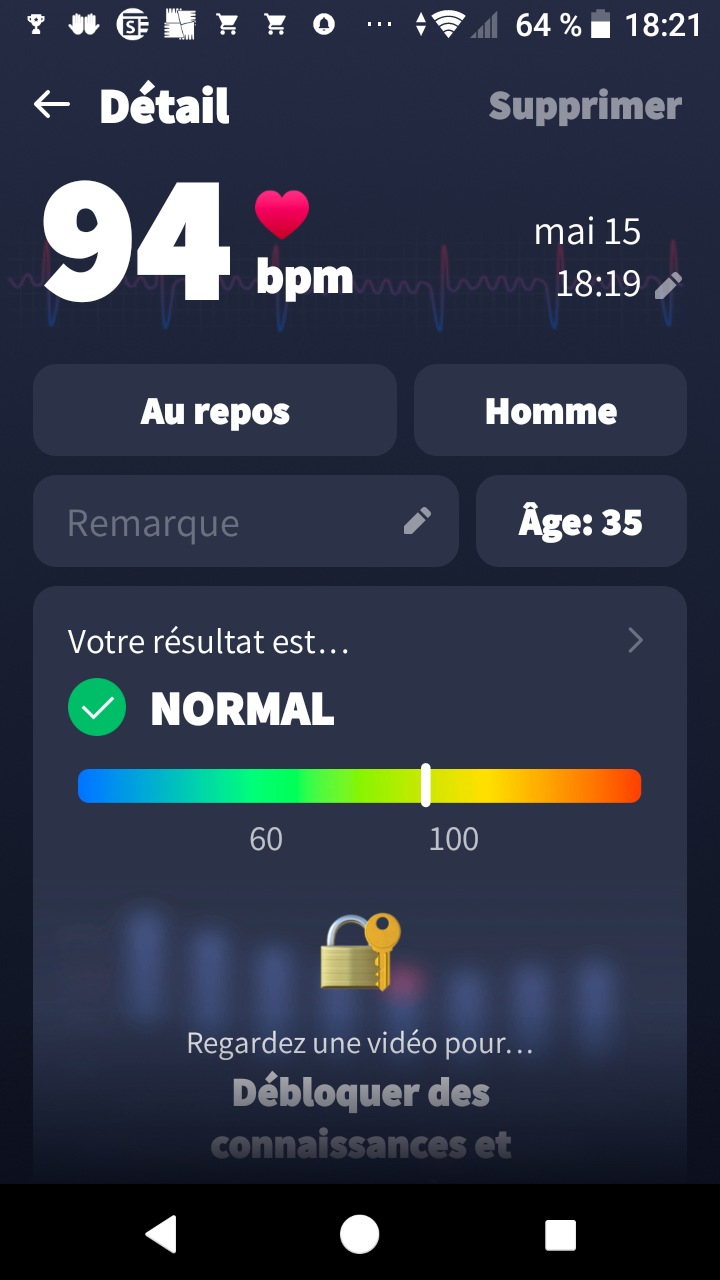Open the recent apps overview
This screenshot has height=1280, width=720.
click(x=560, y=1234)
